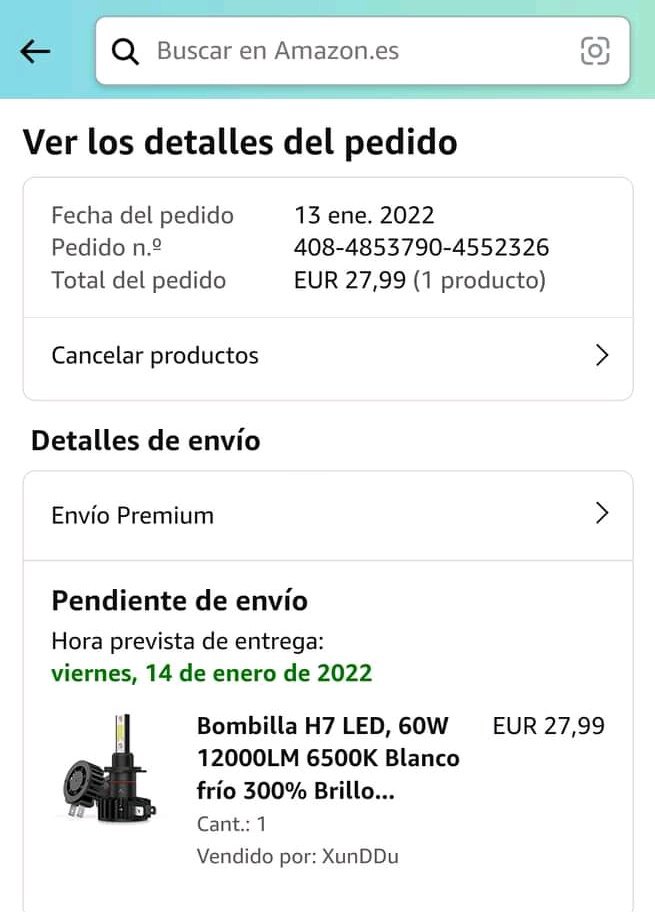Open the Envío Premium details row

[328, 515]
